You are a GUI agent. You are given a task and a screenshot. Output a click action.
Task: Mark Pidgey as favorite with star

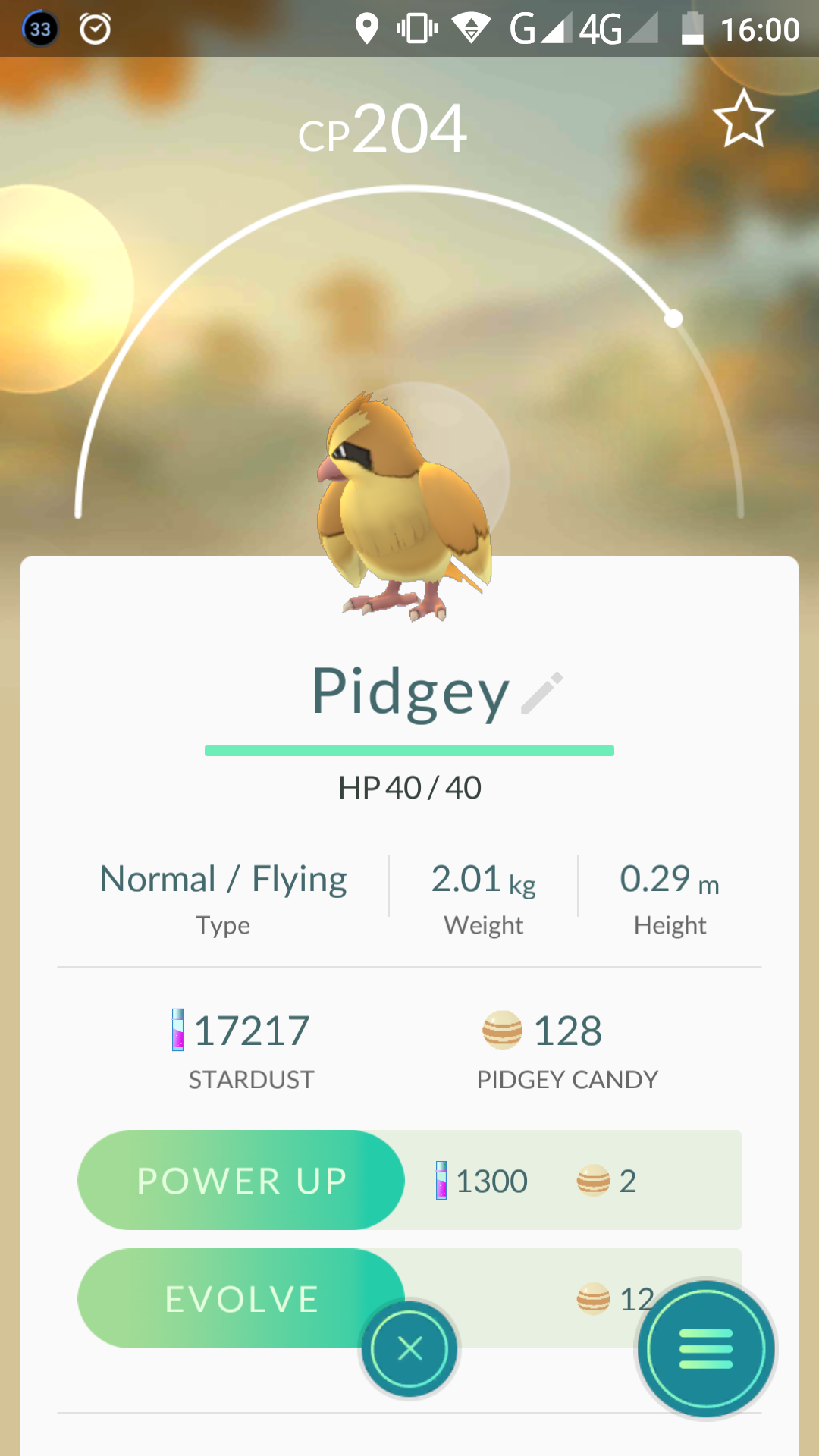click(x=743, y=119)
